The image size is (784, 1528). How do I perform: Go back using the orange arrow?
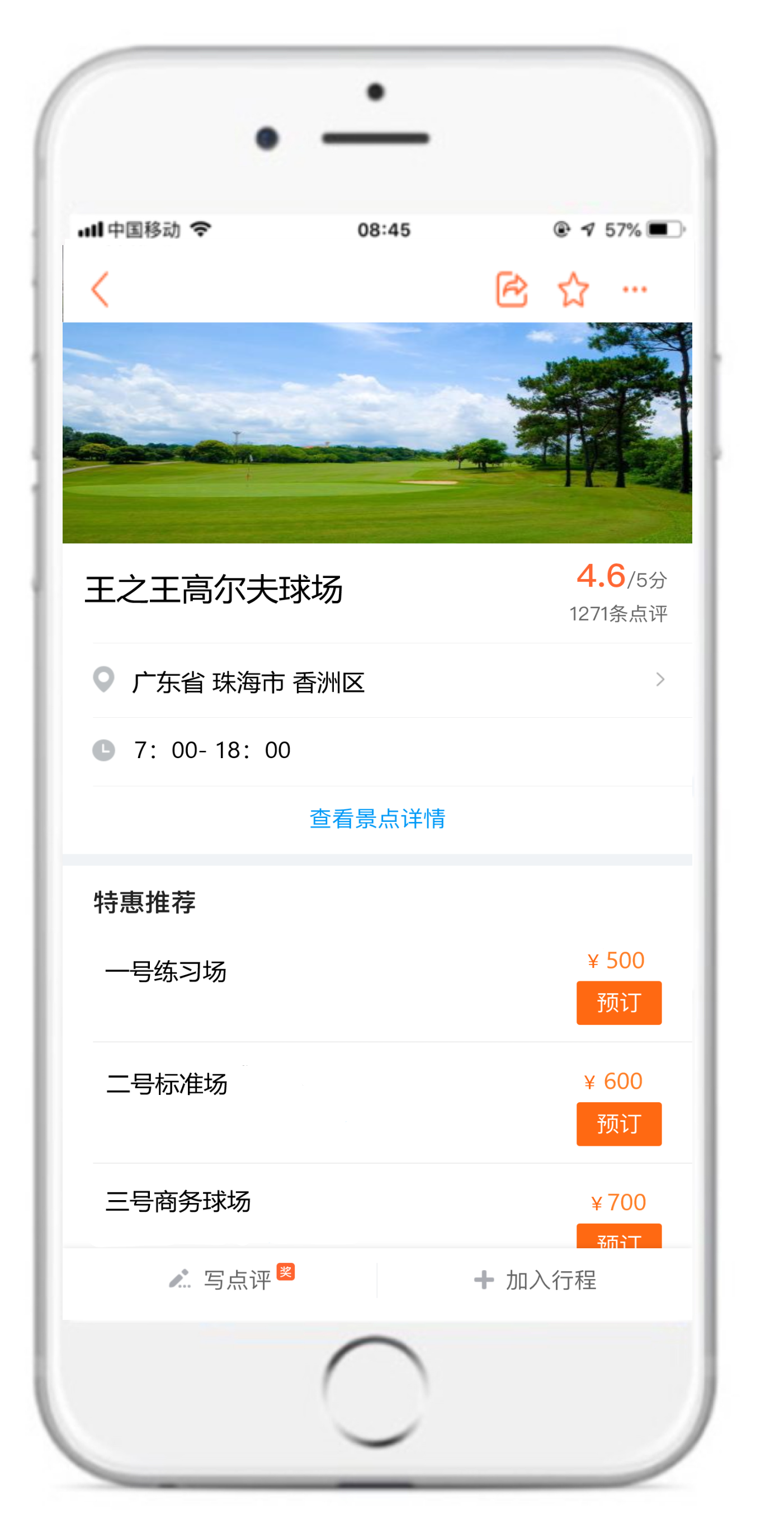click(x=100, y=289)
